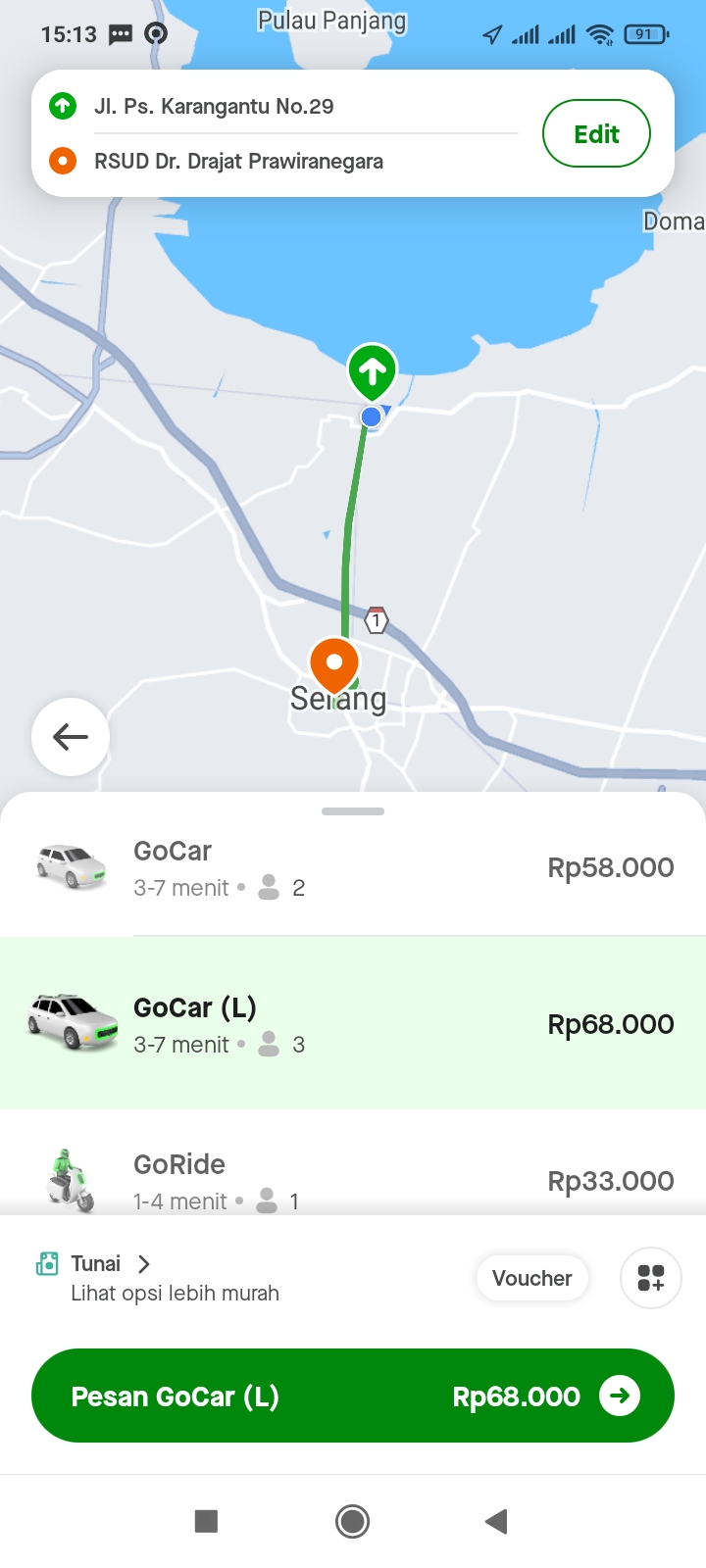Add a Voucher to this order
706x1568 pixels.
pyautogui.click(x=531, y=1278)
